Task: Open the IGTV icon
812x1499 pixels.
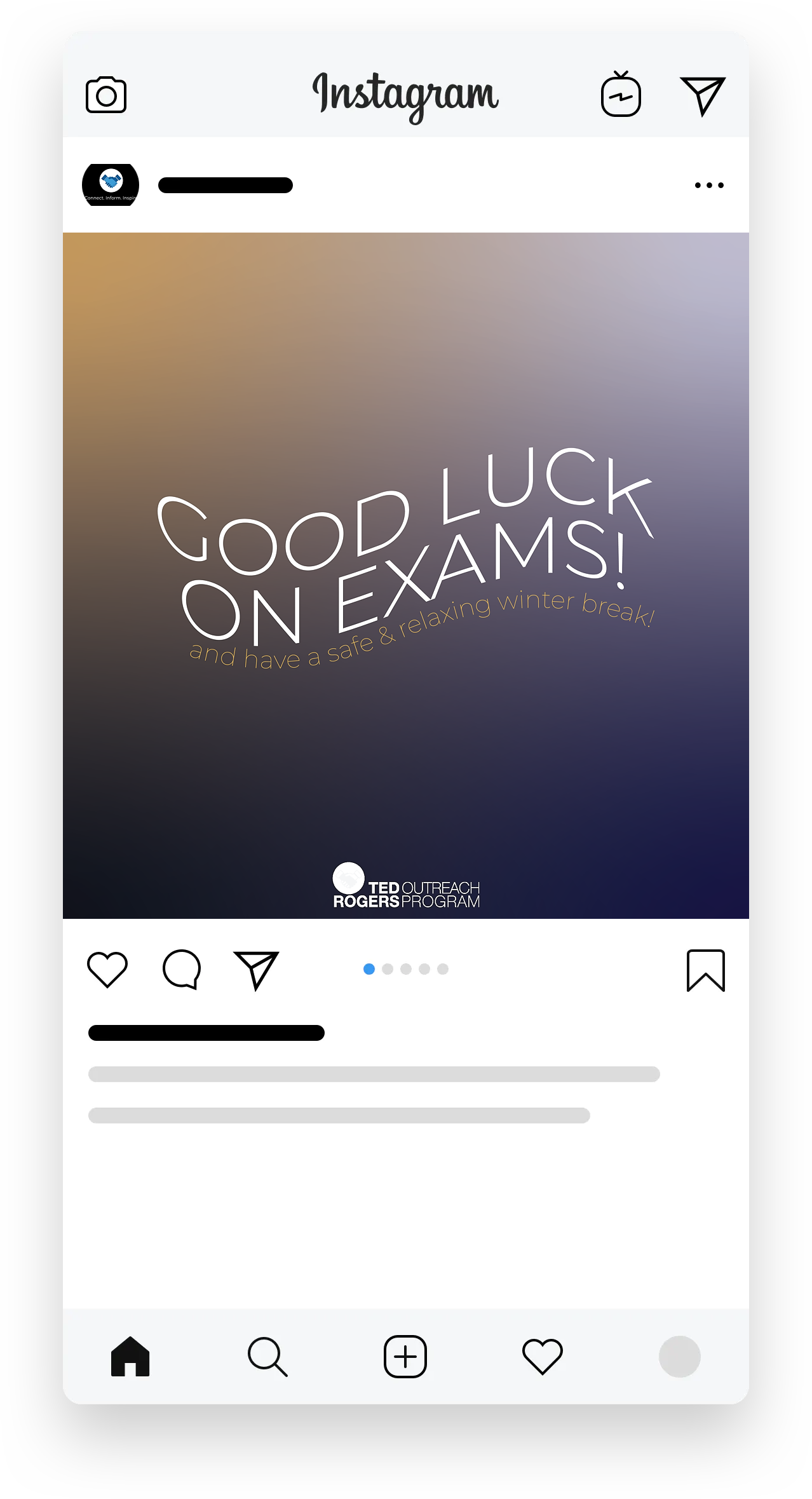Action: (x=621, y=95)
